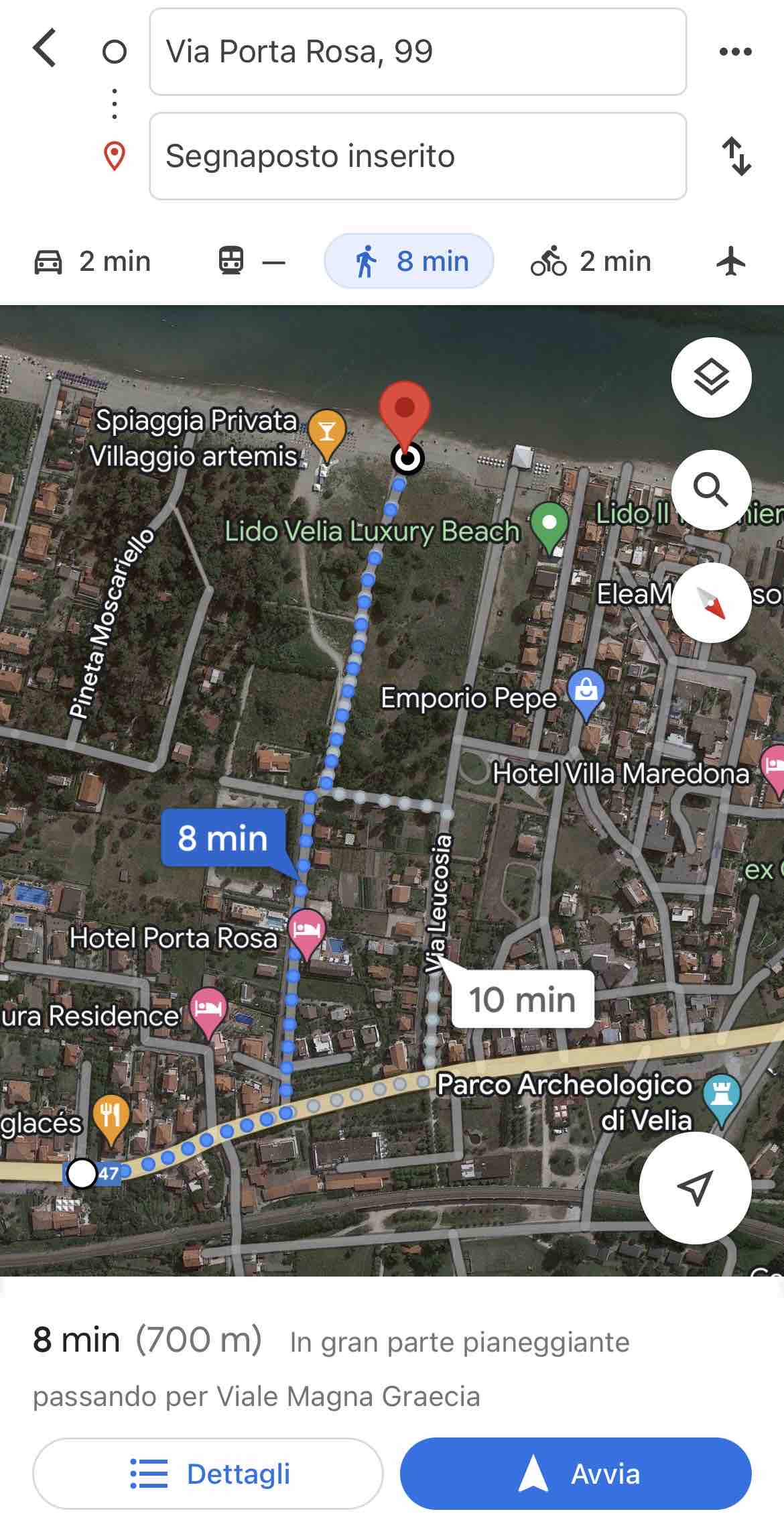Open the three-dot overflow menu
Screen dimensions: 784x1528
pyautogui.click(x=735, y=52)
